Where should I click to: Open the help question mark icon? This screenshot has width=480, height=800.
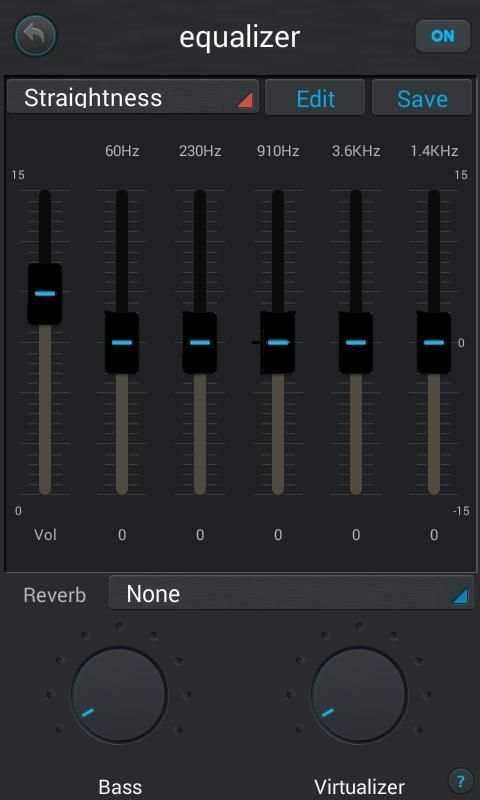(x=460, y=781)
